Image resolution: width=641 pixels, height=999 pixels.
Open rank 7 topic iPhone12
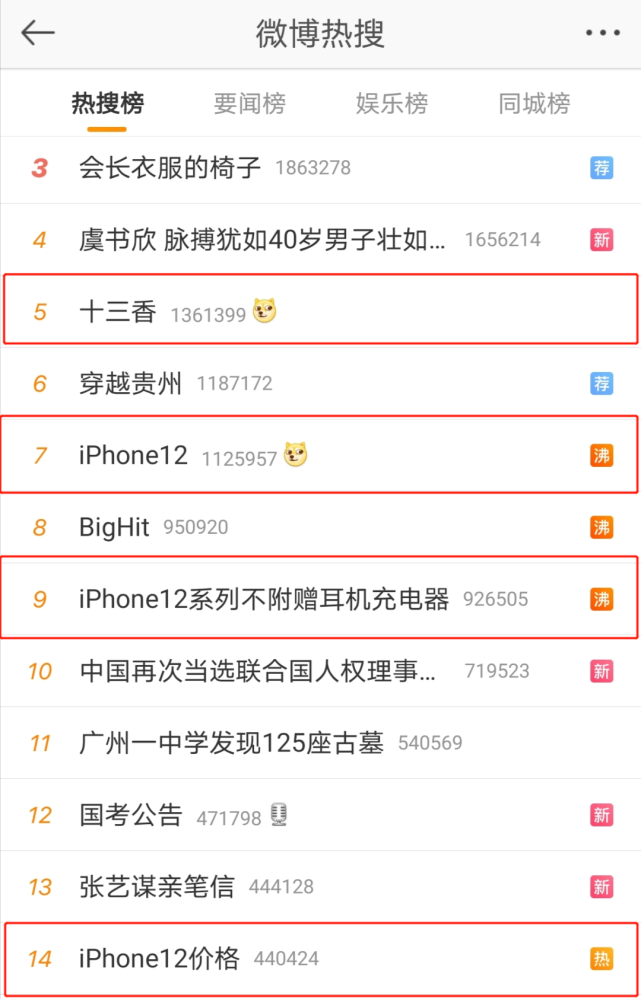click(x=320, y=454)
